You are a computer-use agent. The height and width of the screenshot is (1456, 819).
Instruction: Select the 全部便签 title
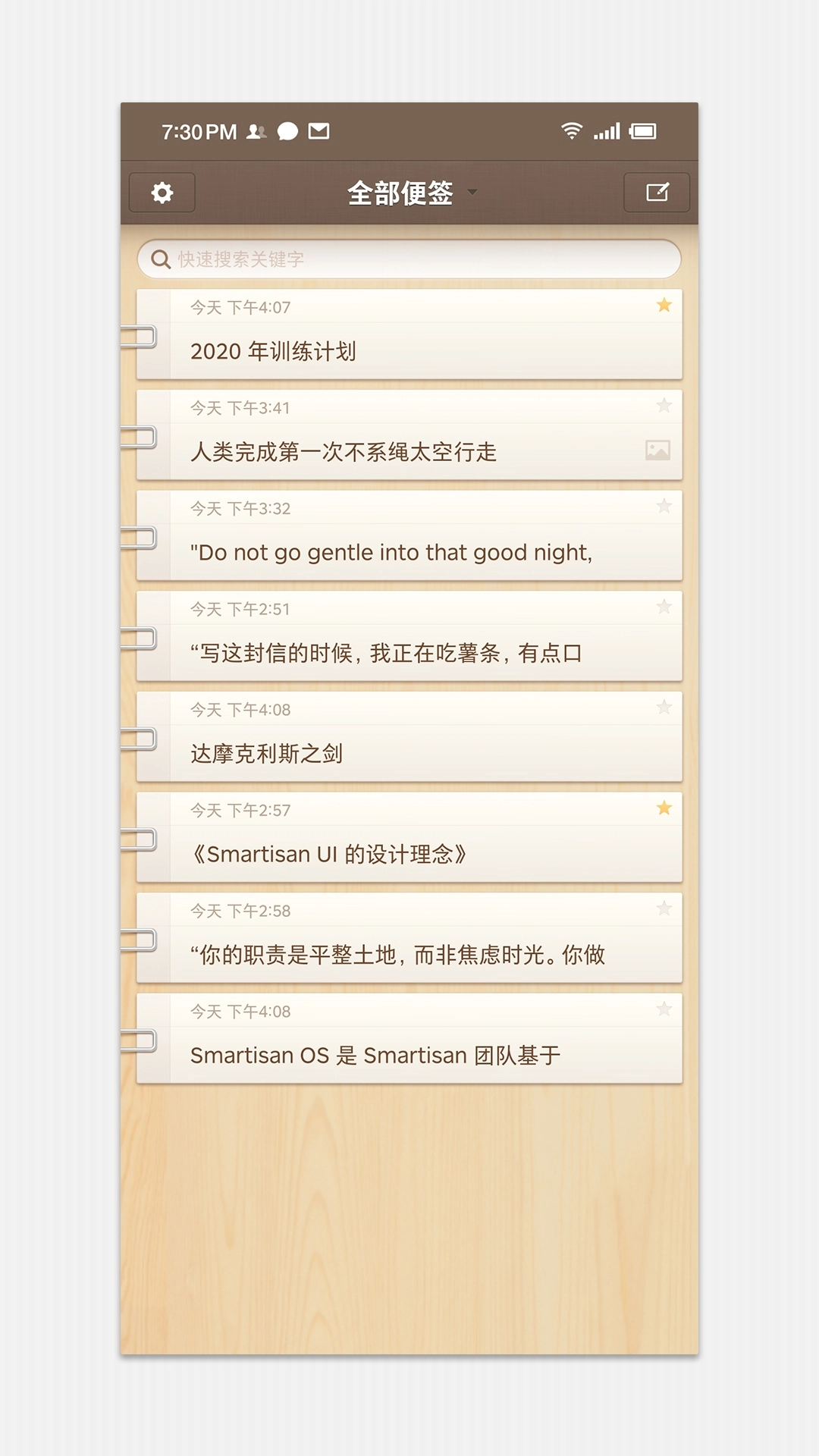pos(400,192)
